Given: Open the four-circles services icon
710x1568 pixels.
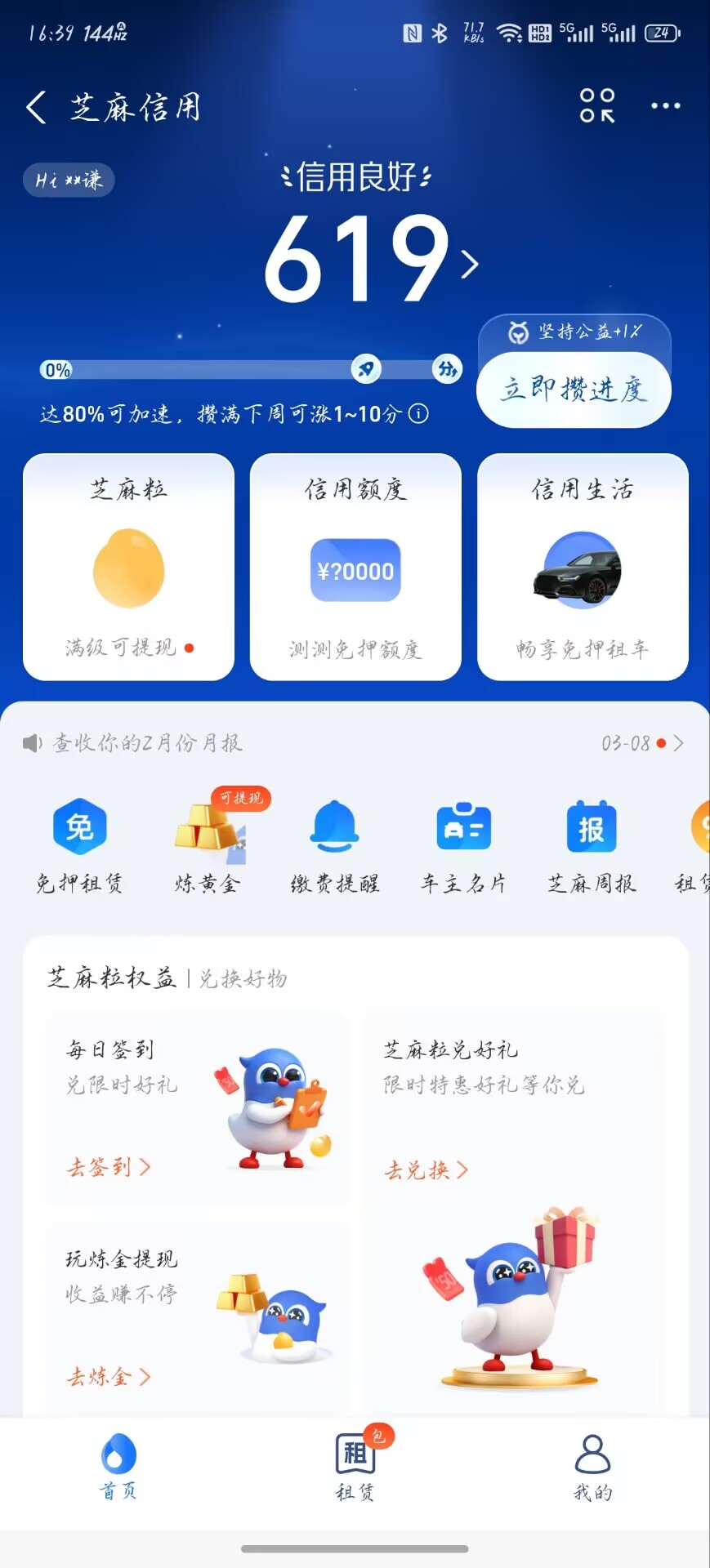Looking at the screenshot, I should click(x=596, y=106).
